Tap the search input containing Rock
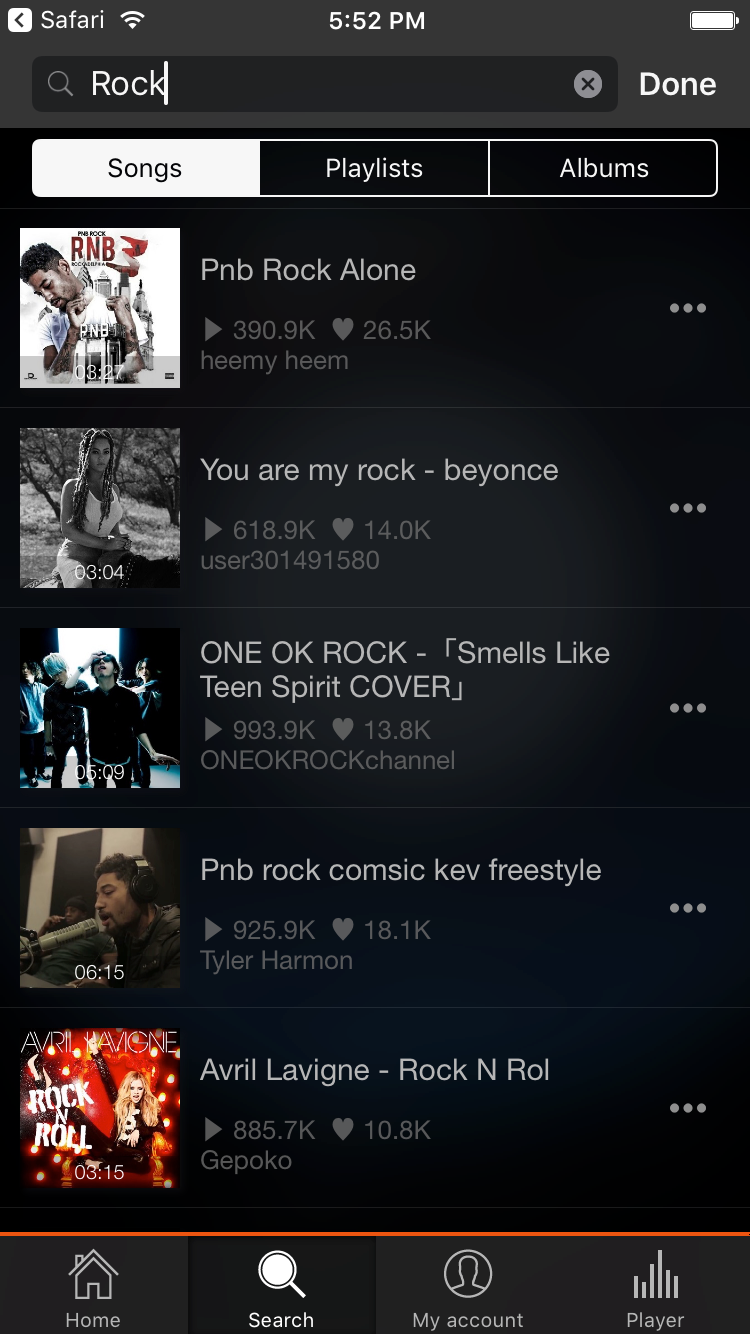This screenshot has height=1334, width=750. (300, 83)
